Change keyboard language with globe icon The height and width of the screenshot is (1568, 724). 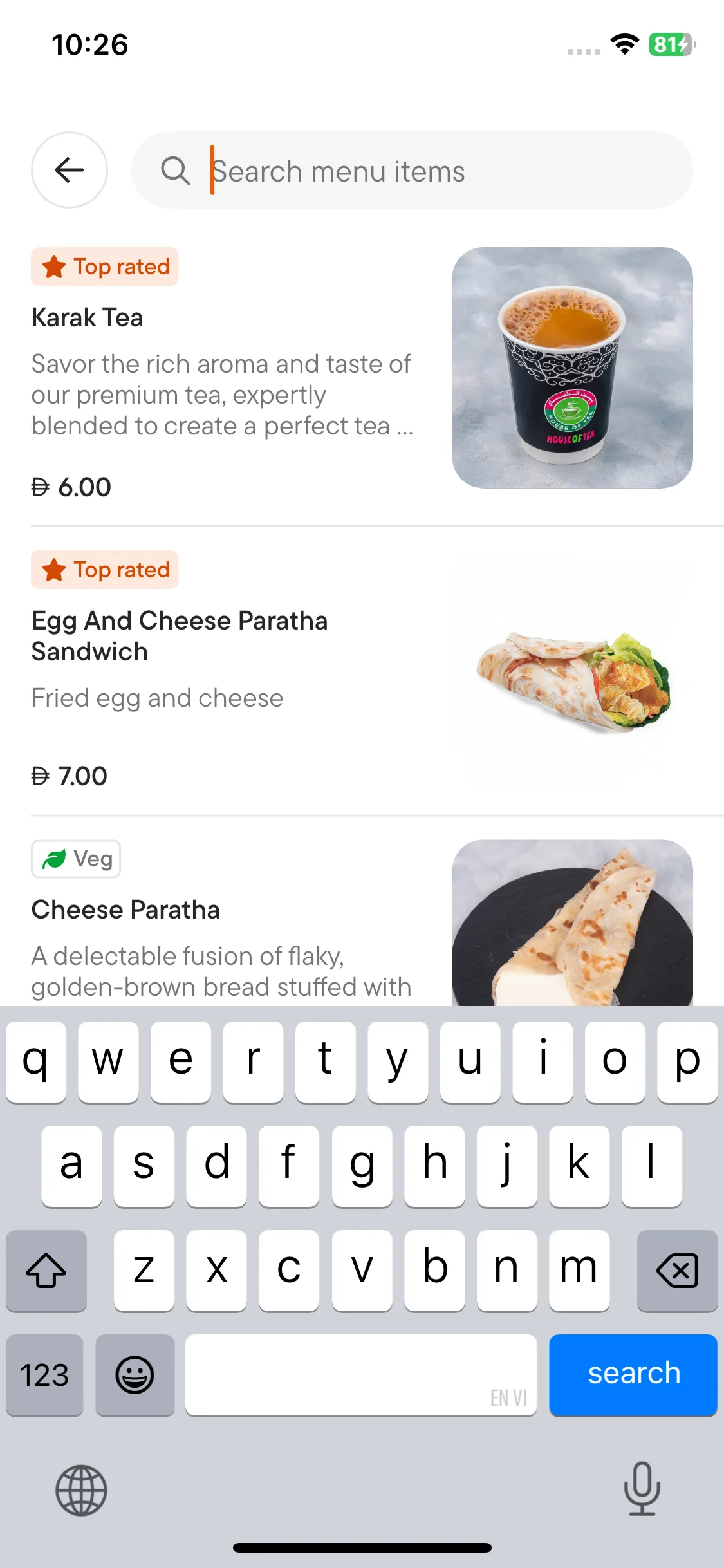(81, 1489)
